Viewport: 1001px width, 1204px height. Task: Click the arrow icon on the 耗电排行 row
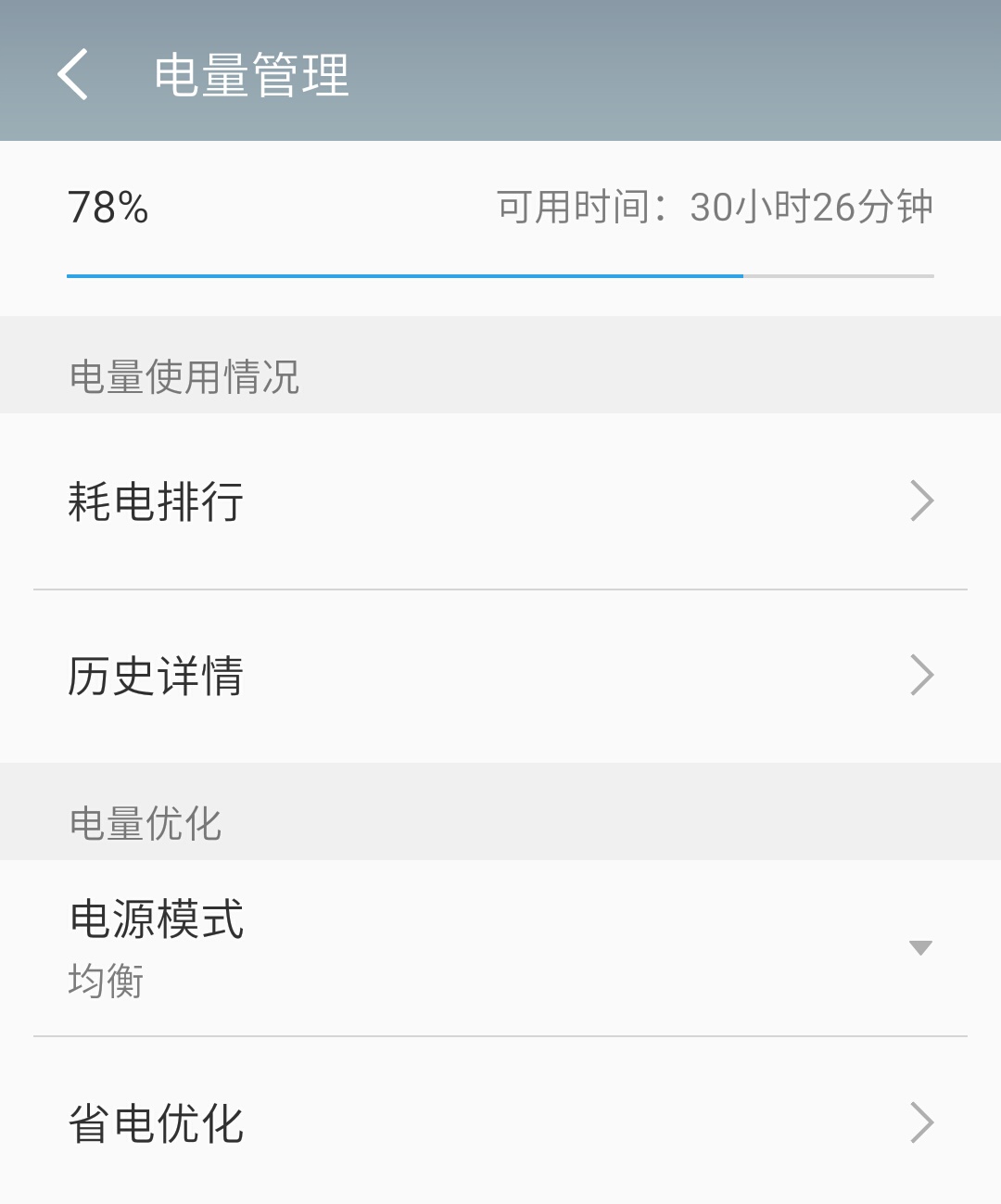tap(920, 501)
